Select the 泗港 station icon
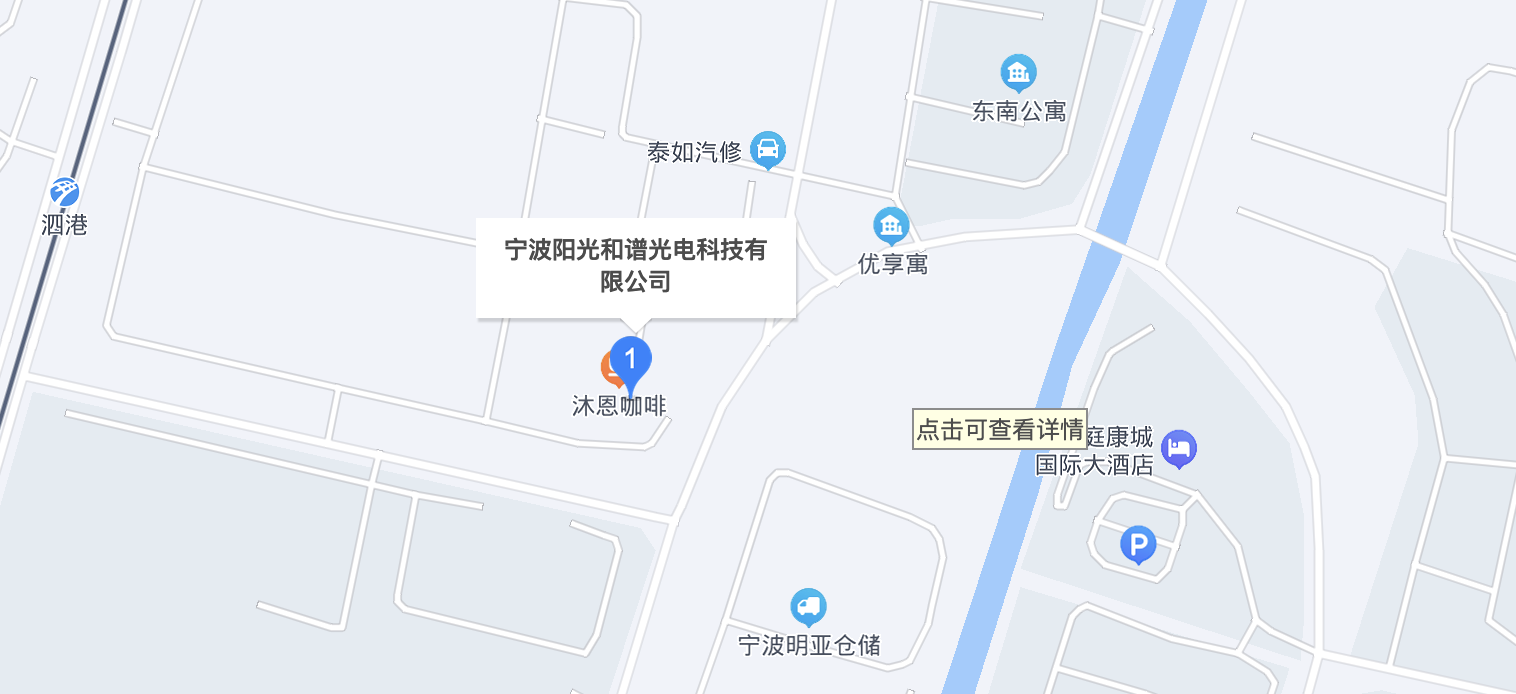Screen dimensions: 1516x694 coord(65,191)
